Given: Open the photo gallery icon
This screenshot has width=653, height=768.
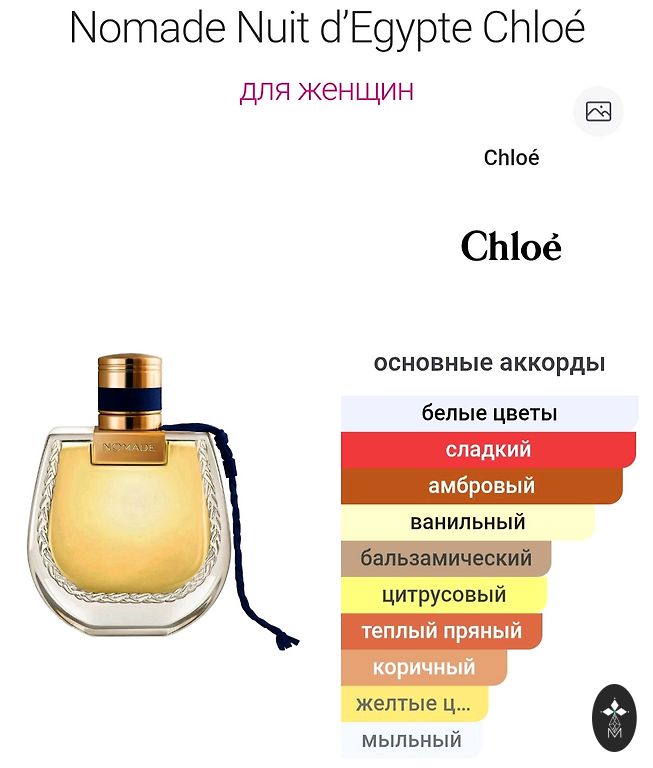Looking at the screenshot, I should coord(598,111).
